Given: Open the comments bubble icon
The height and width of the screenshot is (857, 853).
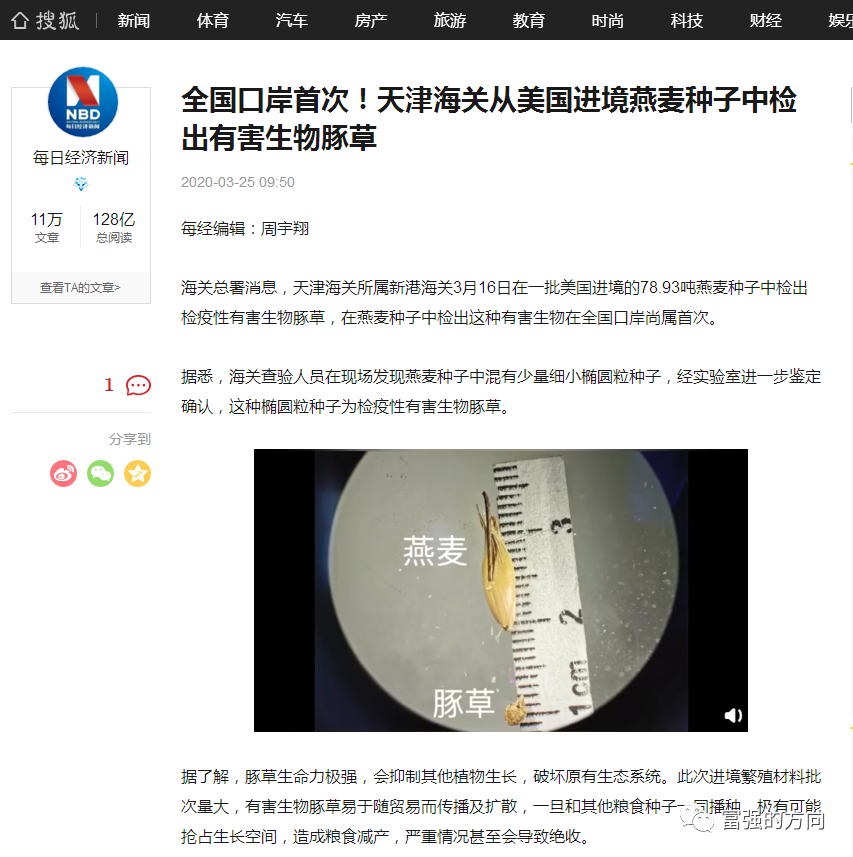Looking at the screenshot, I should [138, 386].
